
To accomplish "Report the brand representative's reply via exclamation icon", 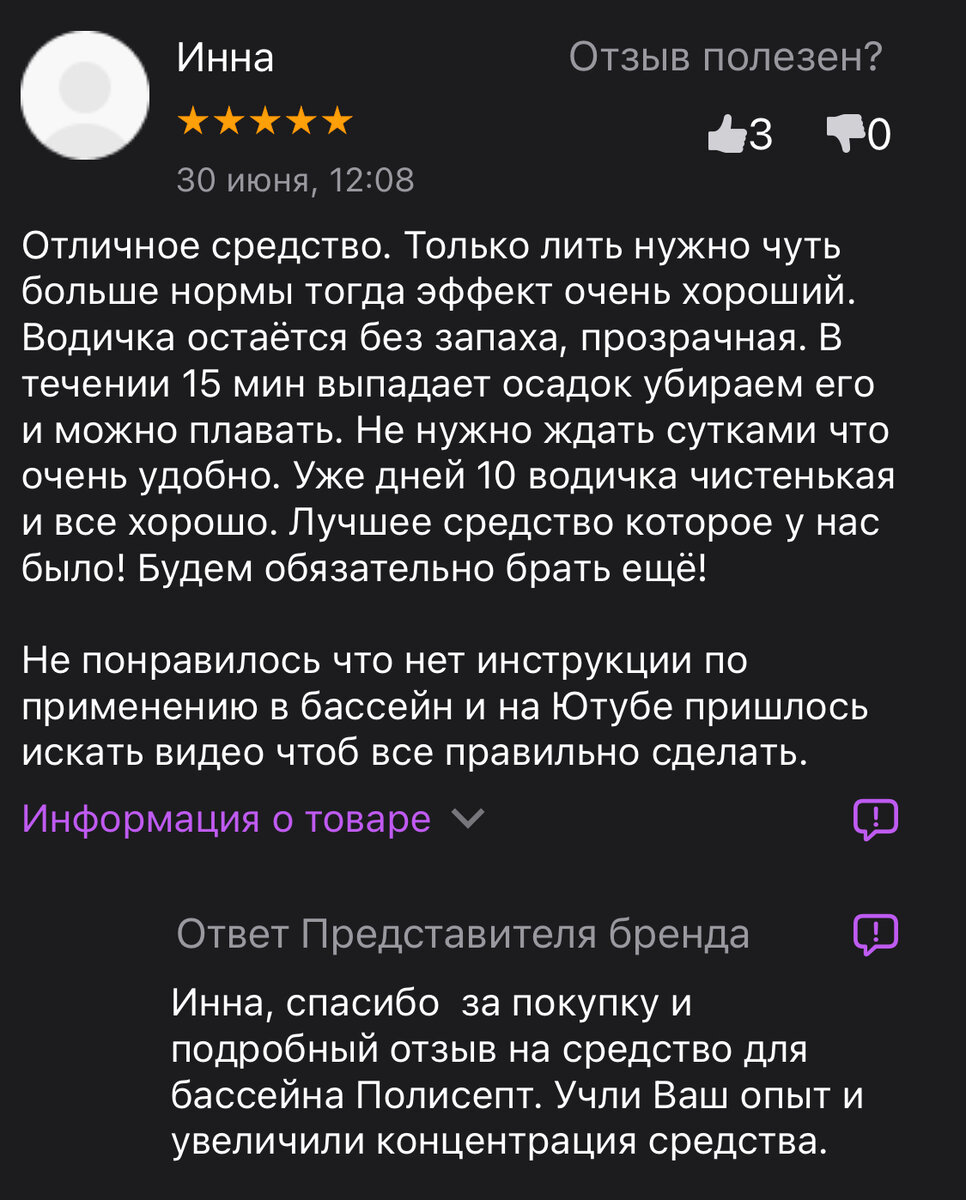I will tap(877, 931).
